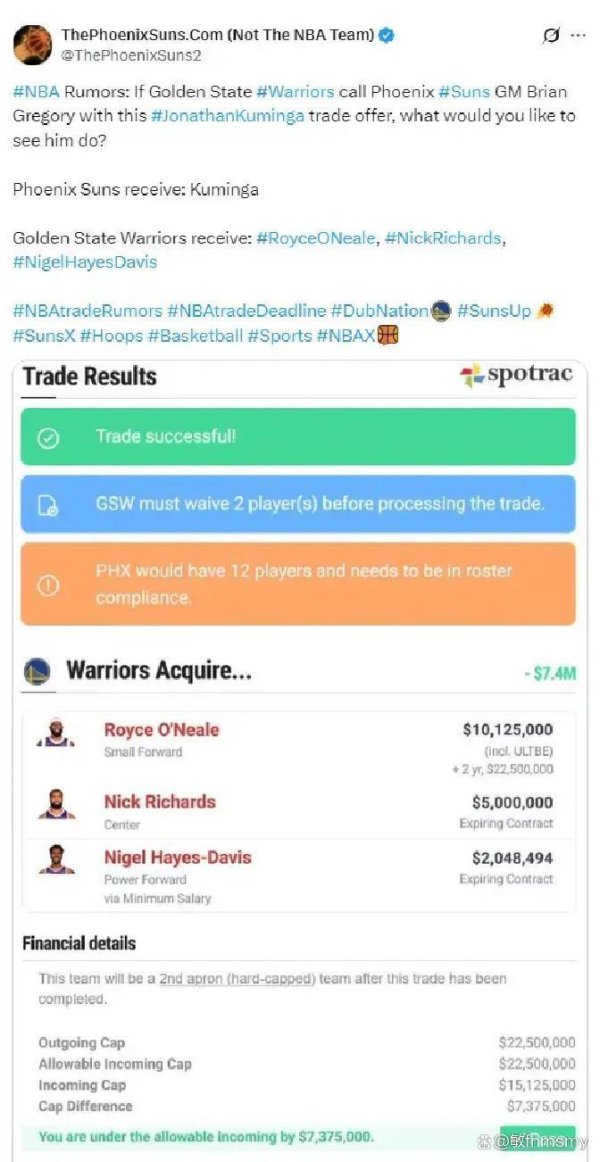This screenshot has height=1162, width=600.
Task: Tap the #SunsUp hashtag
Action: tap(494, 311)
